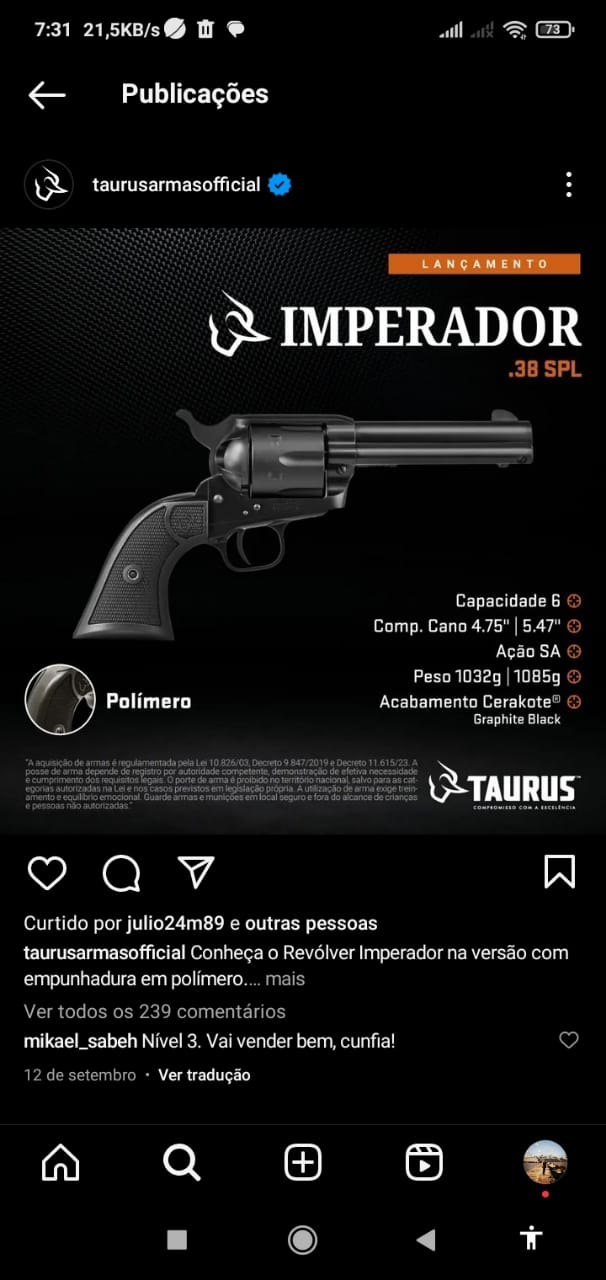Screen dimensions: 606x1280
Task: Like the Imperador post
Action: (x=46, y=872)
